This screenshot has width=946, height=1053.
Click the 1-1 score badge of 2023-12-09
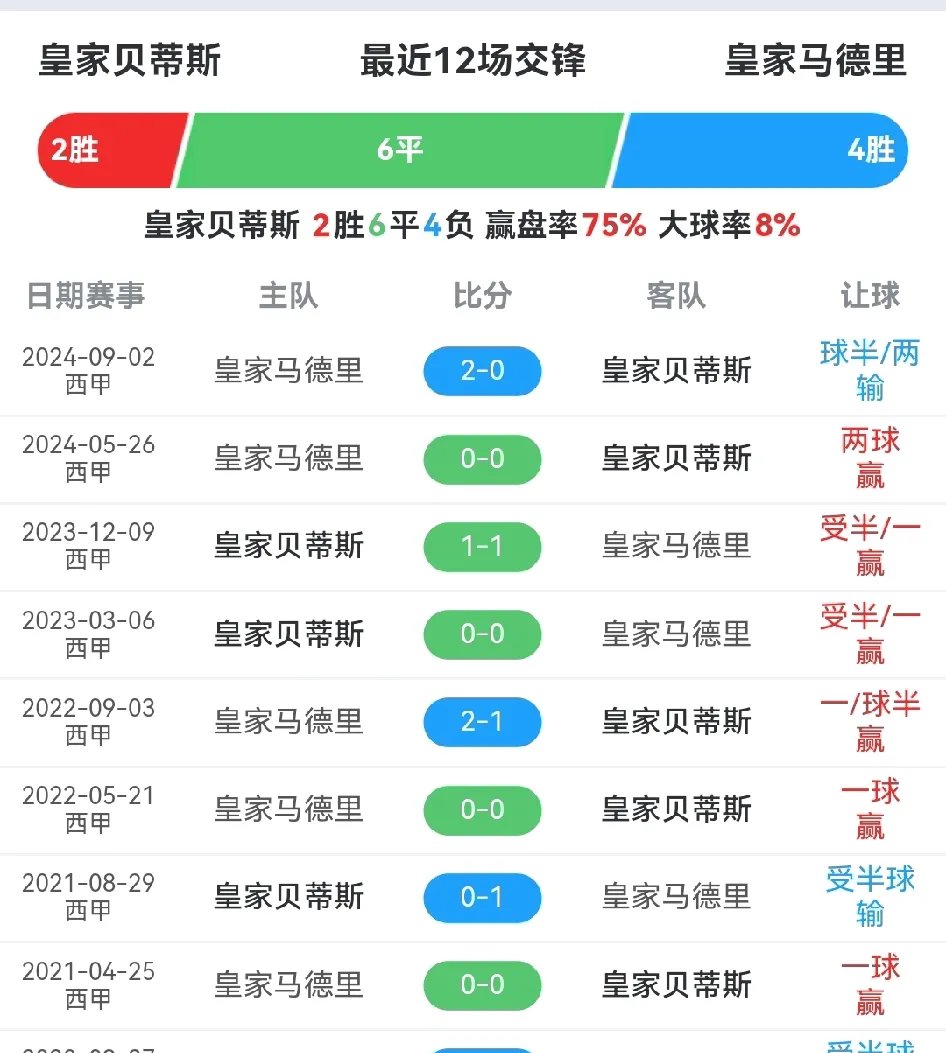[483, 547]
